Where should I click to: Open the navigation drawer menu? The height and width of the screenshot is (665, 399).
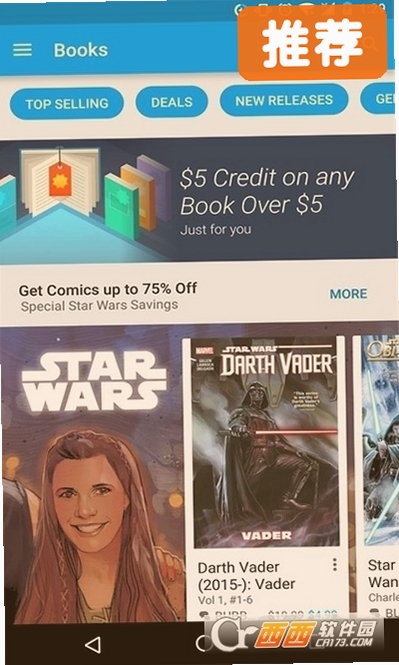pyautogui.click(x=22, y=50)
